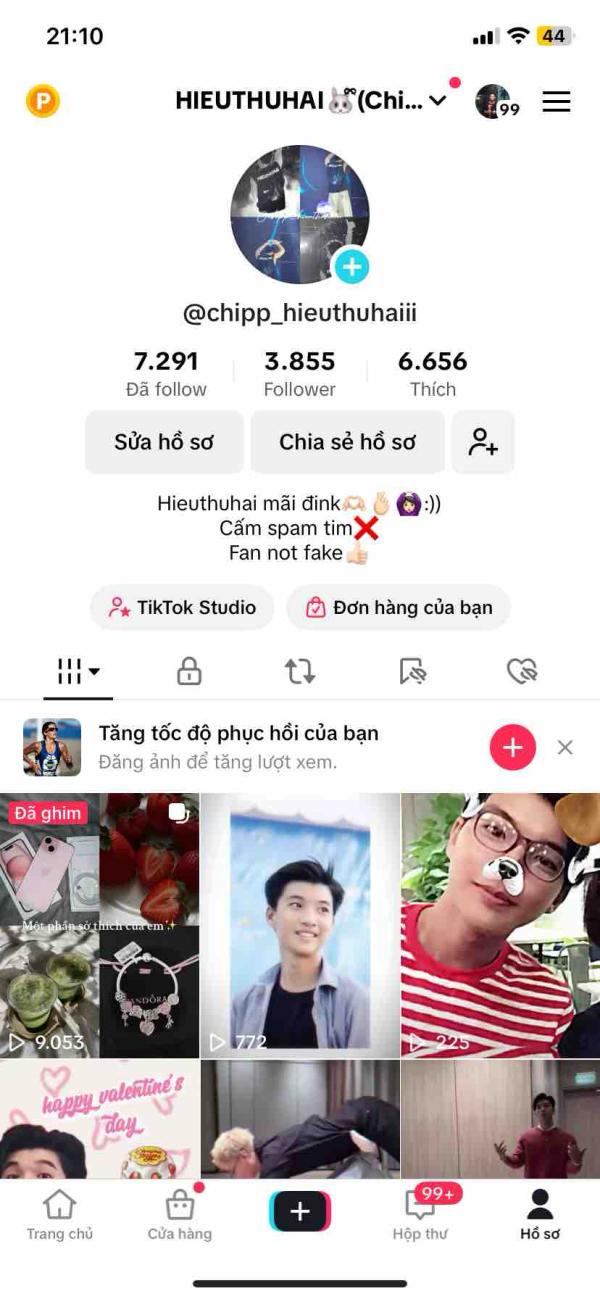Image resolution: width=600 pixels, height=1299 pixels.
Task: Switch to the private videos lock tab
Action: point(189,672)
